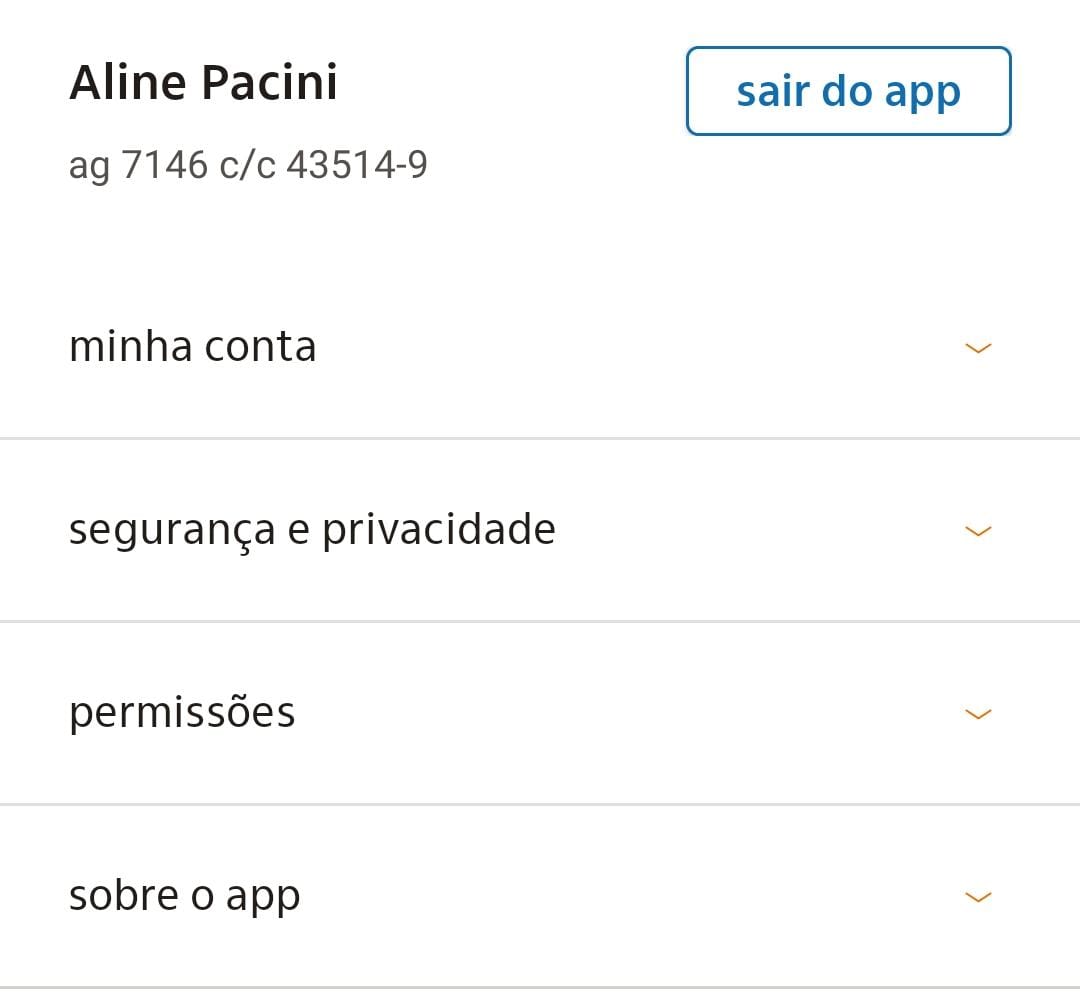The width and height of the screenshot is (1080, 1003).
Task: Tap the 'sair do app' button
Action: [x=848, y=91]
